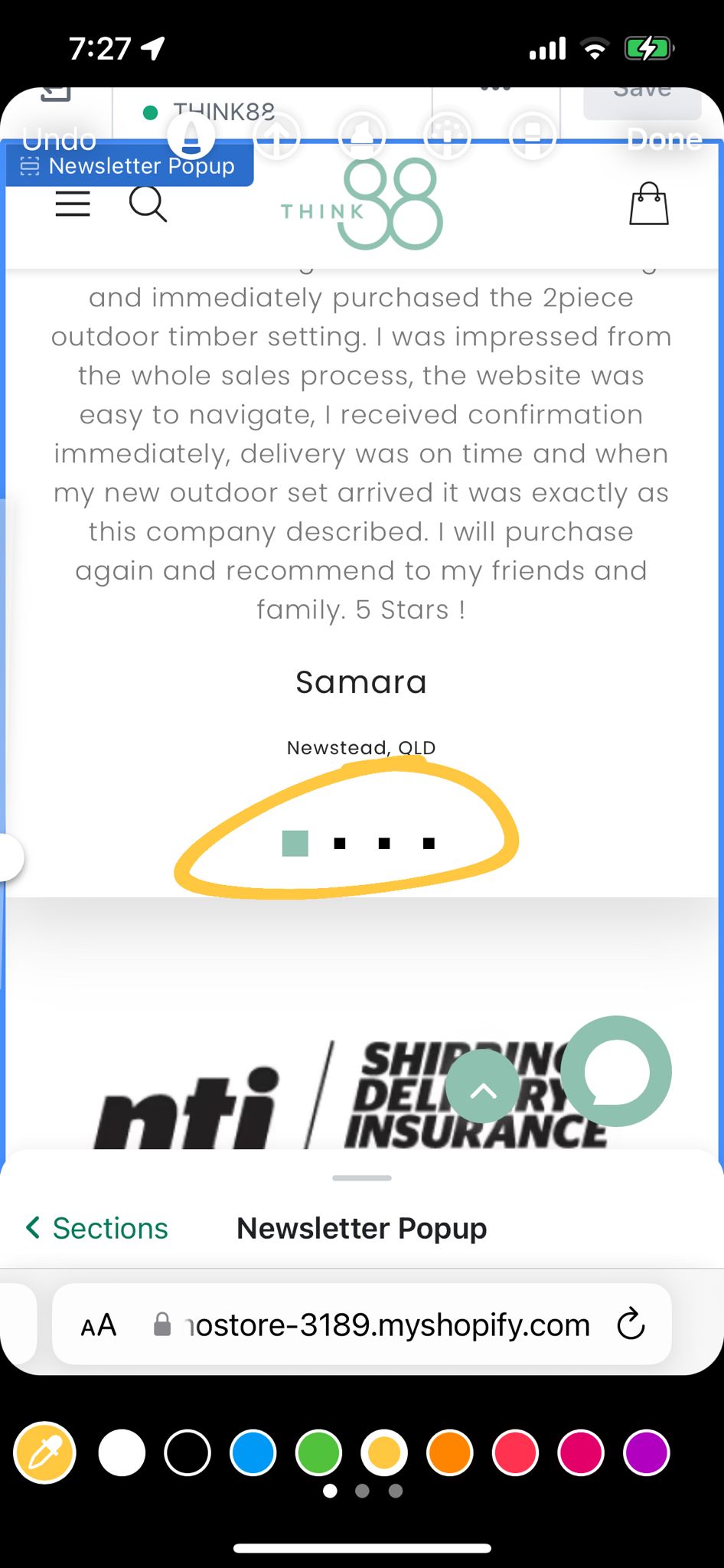Switch to the orange color swatch
724x1568 pixels.
click(450, 1452)
